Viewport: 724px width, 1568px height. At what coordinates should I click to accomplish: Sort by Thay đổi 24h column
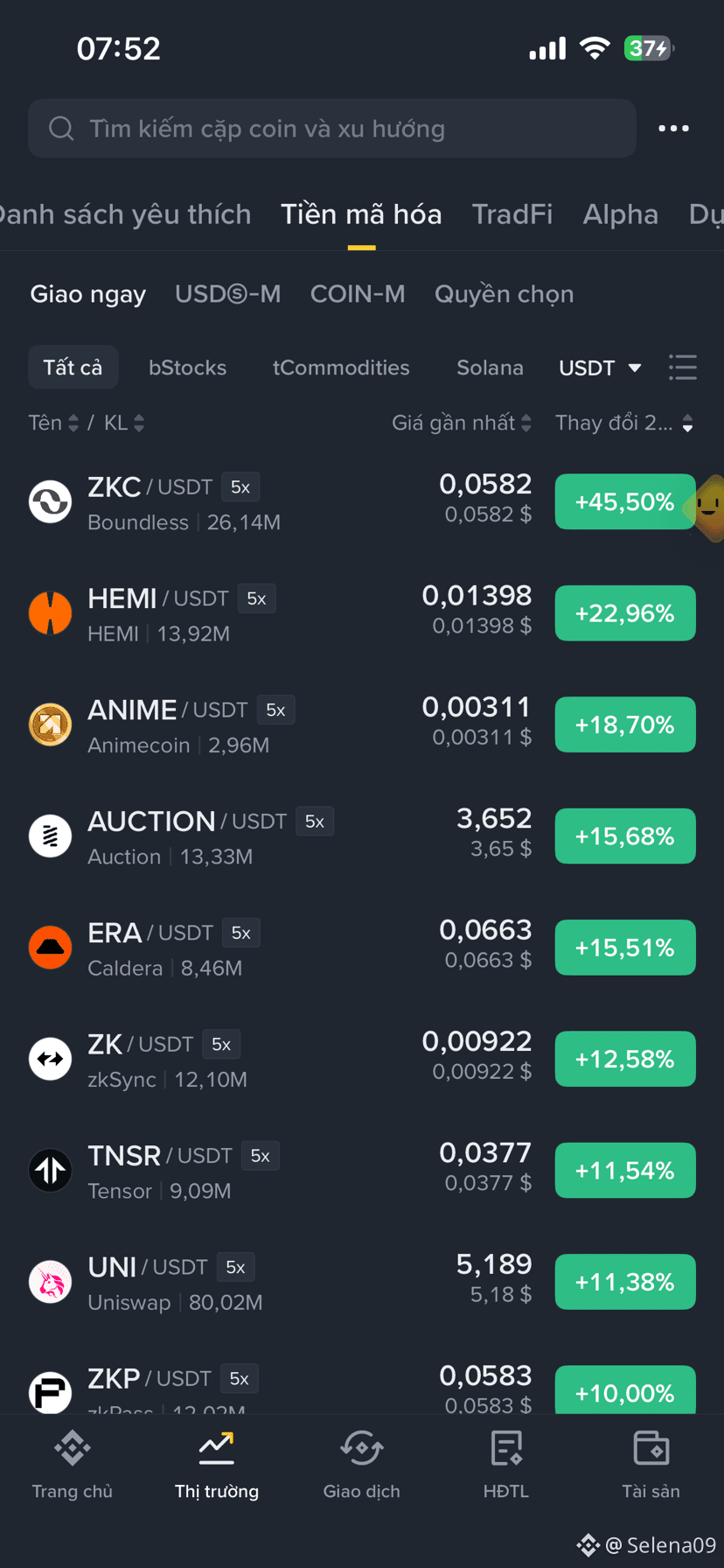624,423
